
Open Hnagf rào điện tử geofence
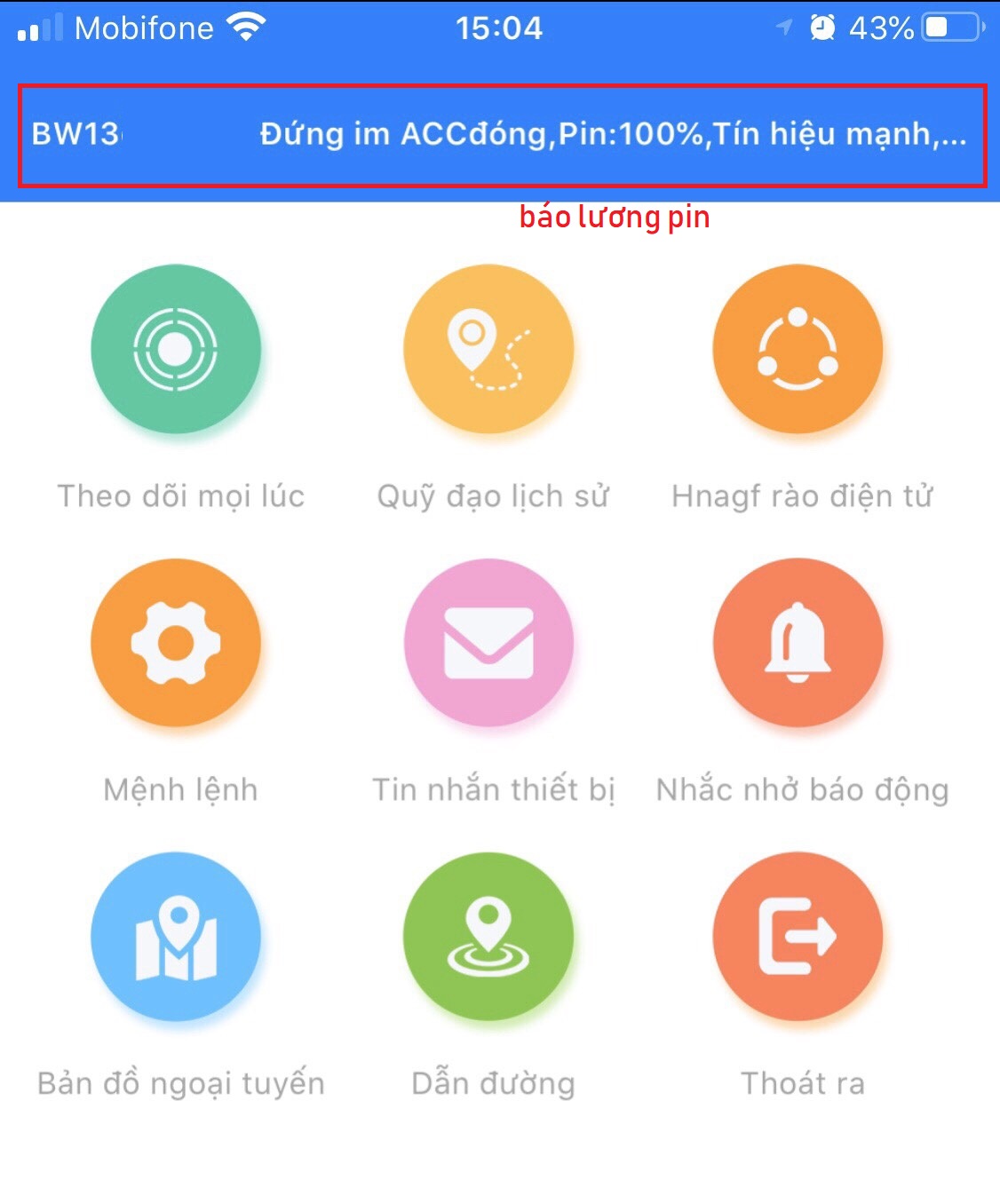[798, 349]
